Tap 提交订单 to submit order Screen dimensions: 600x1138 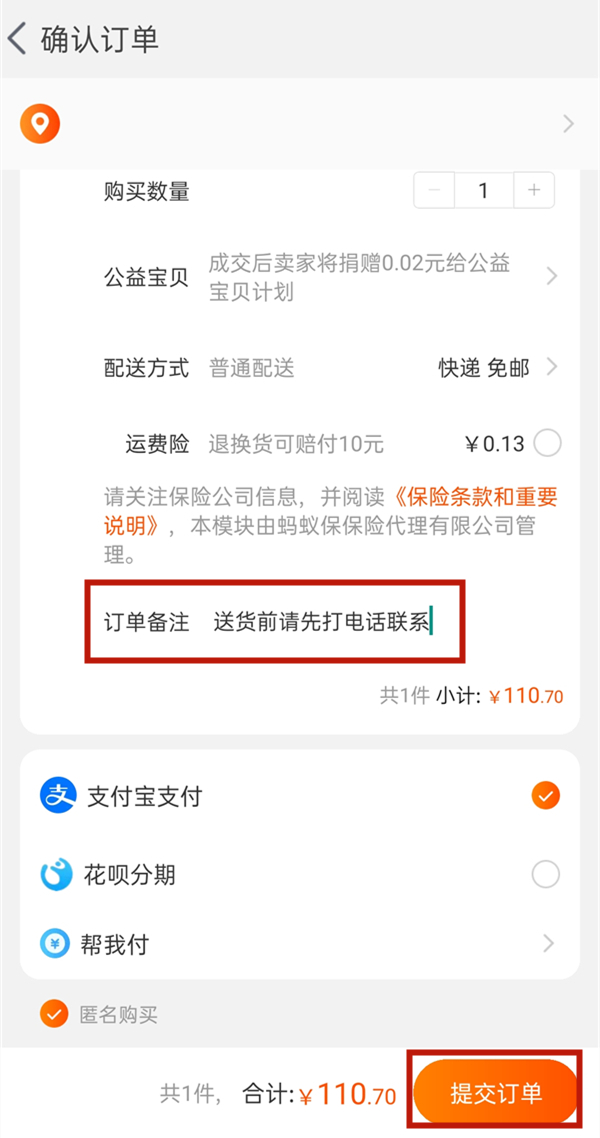496,1093
